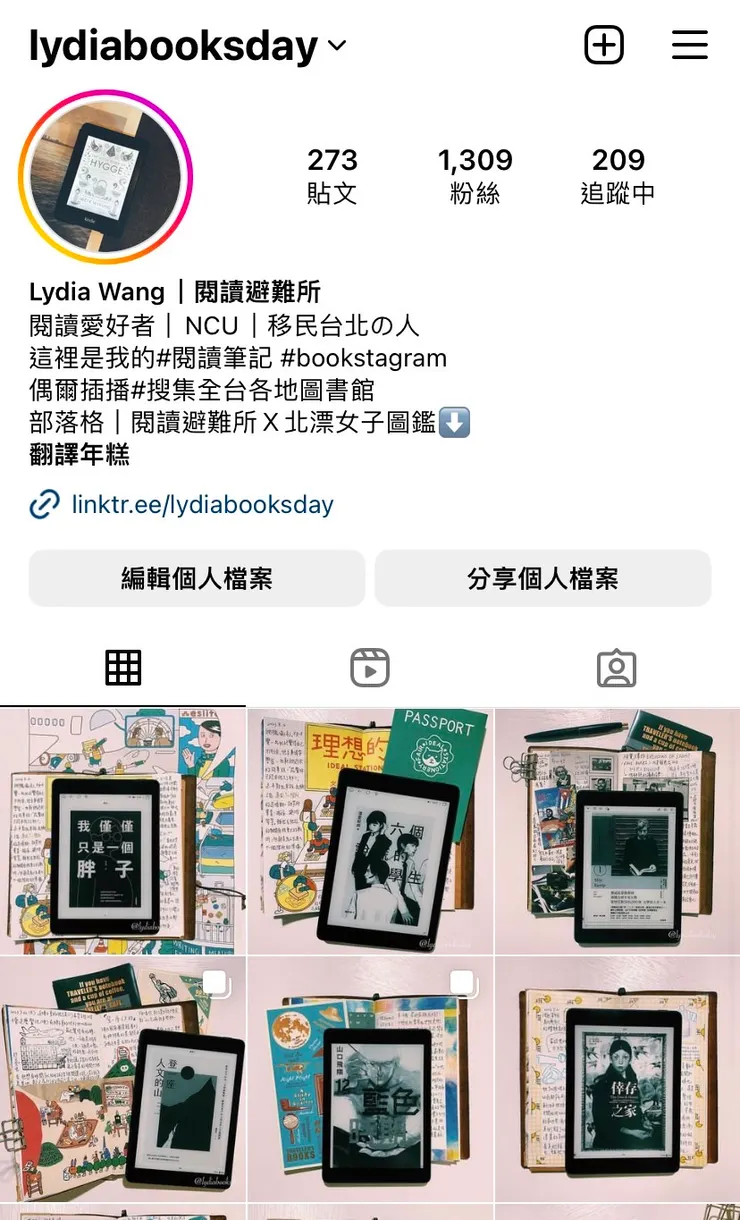Open the hamburger menu
Image resolution: width=740 pixels, height=1220 pixels.
(689, 45)
